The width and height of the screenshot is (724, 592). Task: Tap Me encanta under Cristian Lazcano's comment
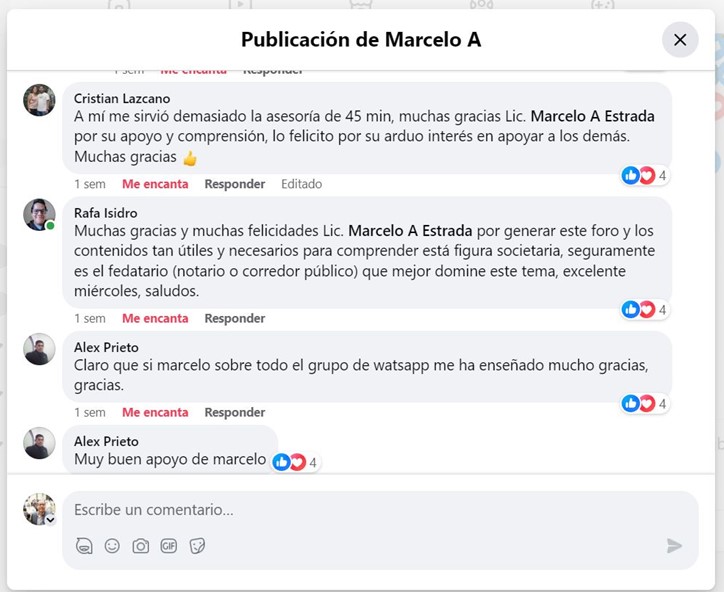[x=155, y=184]
